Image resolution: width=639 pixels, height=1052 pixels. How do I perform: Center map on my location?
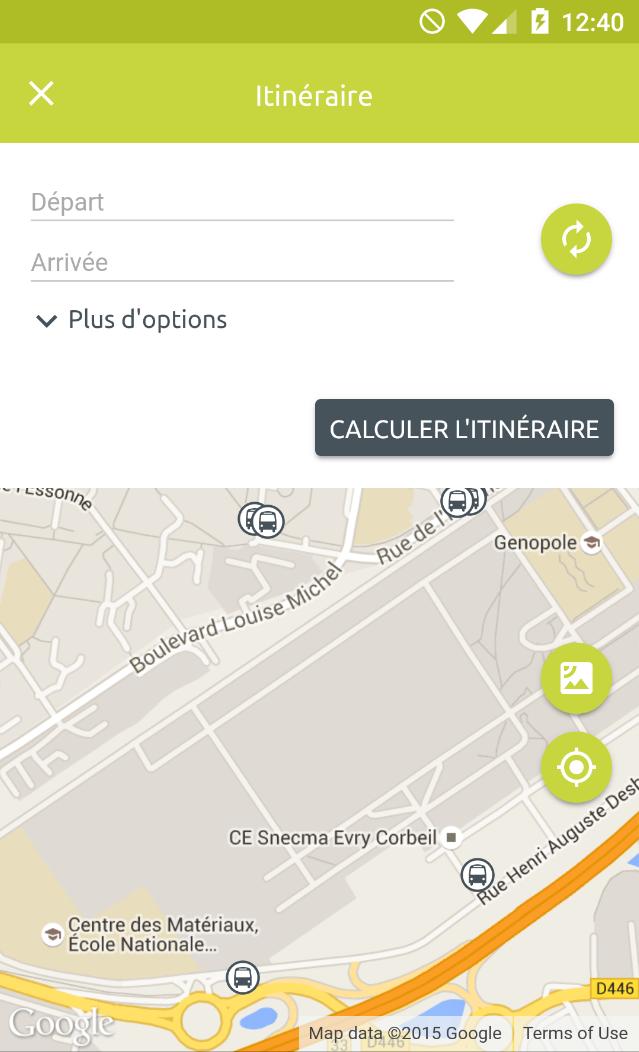(576, 767)
